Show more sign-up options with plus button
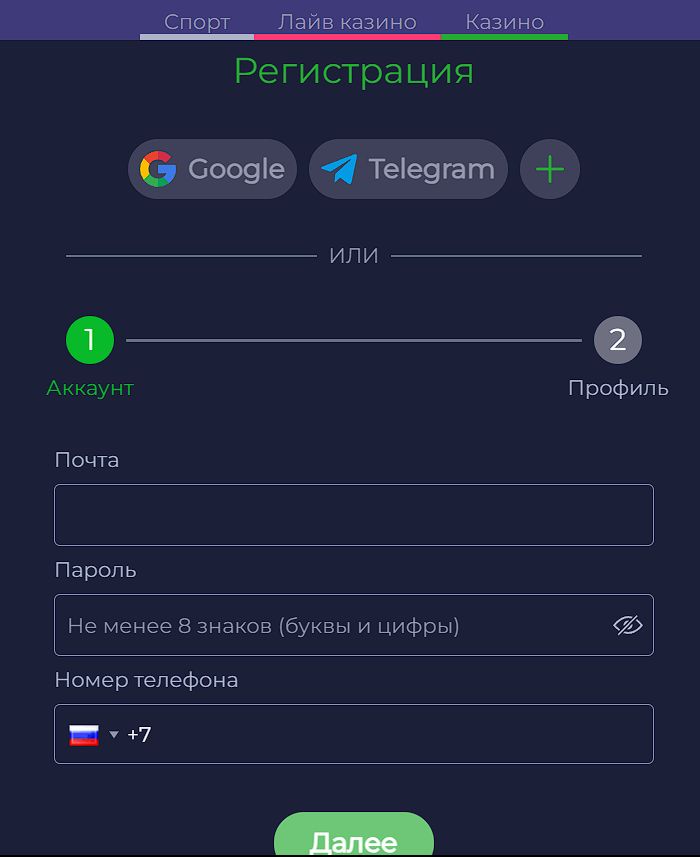700x857 pixels. tap(550, 169)
